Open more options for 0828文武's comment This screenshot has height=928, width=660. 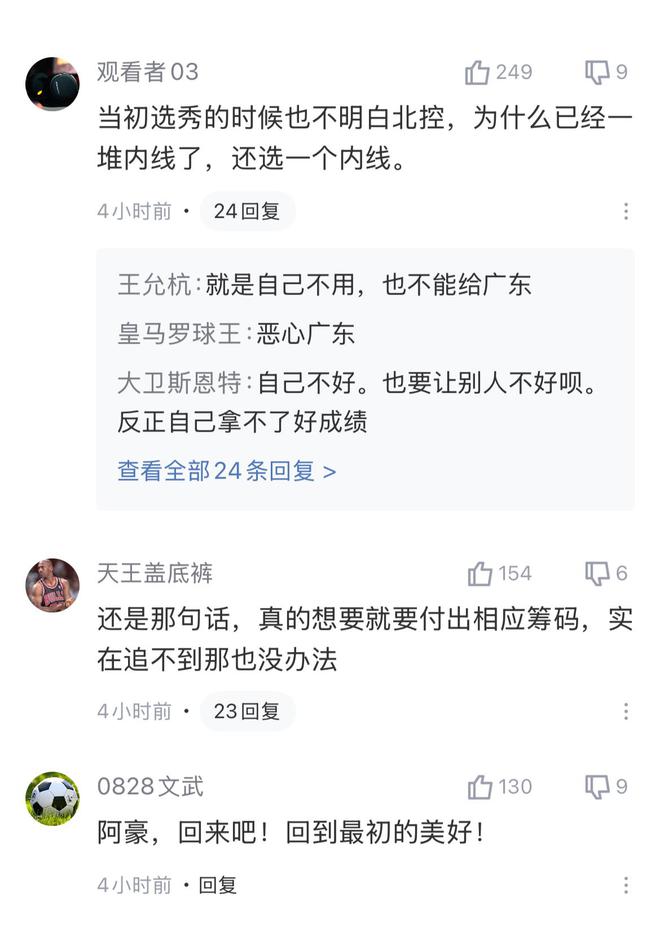(626, 885)
